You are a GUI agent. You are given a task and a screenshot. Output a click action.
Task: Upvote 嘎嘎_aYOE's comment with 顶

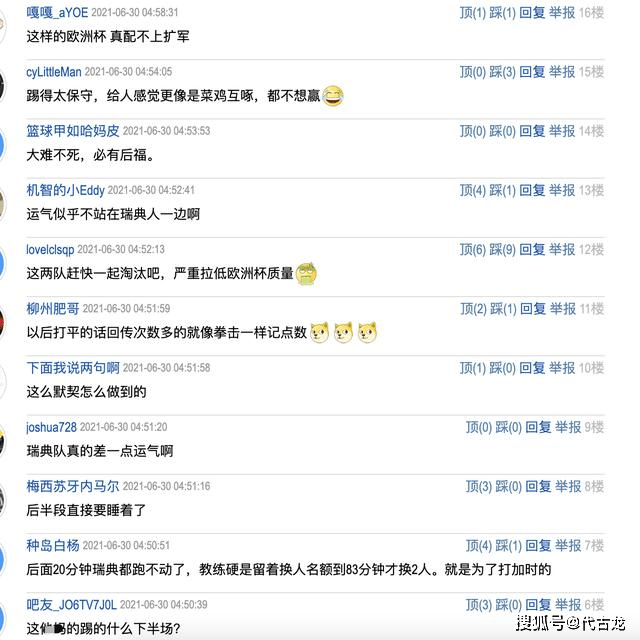tap(472, 13)
